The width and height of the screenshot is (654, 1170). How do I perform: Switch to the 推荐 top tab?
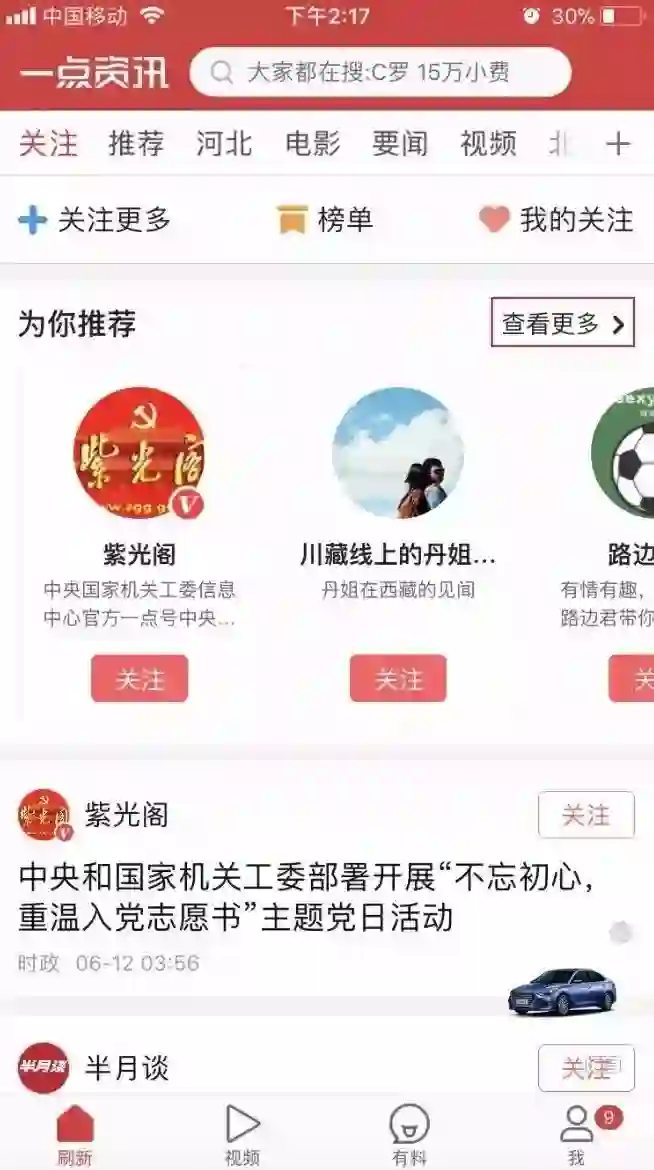coord(136,144)
